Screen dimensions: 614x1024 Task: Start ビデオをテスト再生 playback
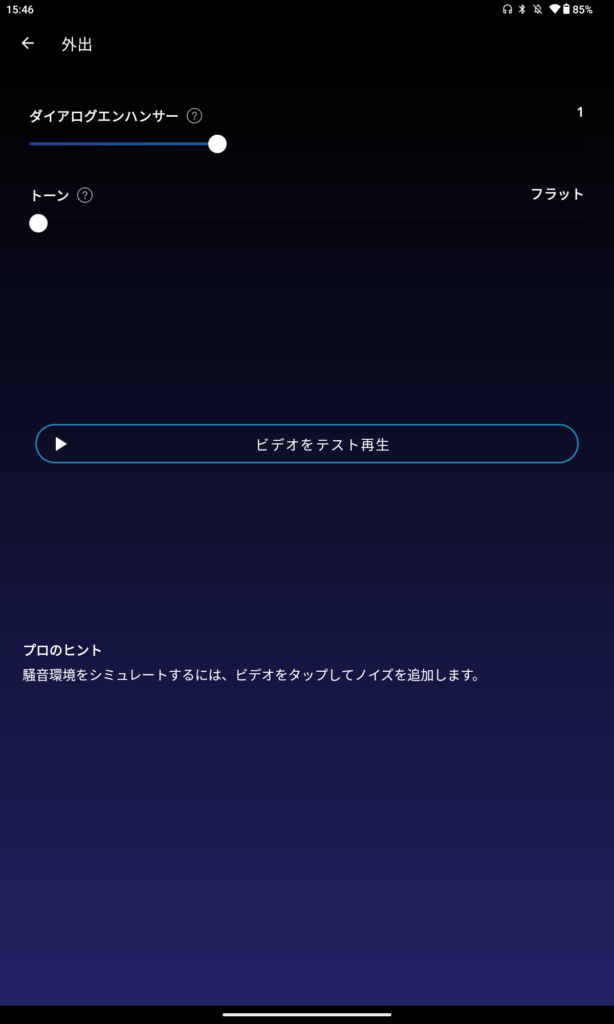pyautogui.click(x=307, y=444)
